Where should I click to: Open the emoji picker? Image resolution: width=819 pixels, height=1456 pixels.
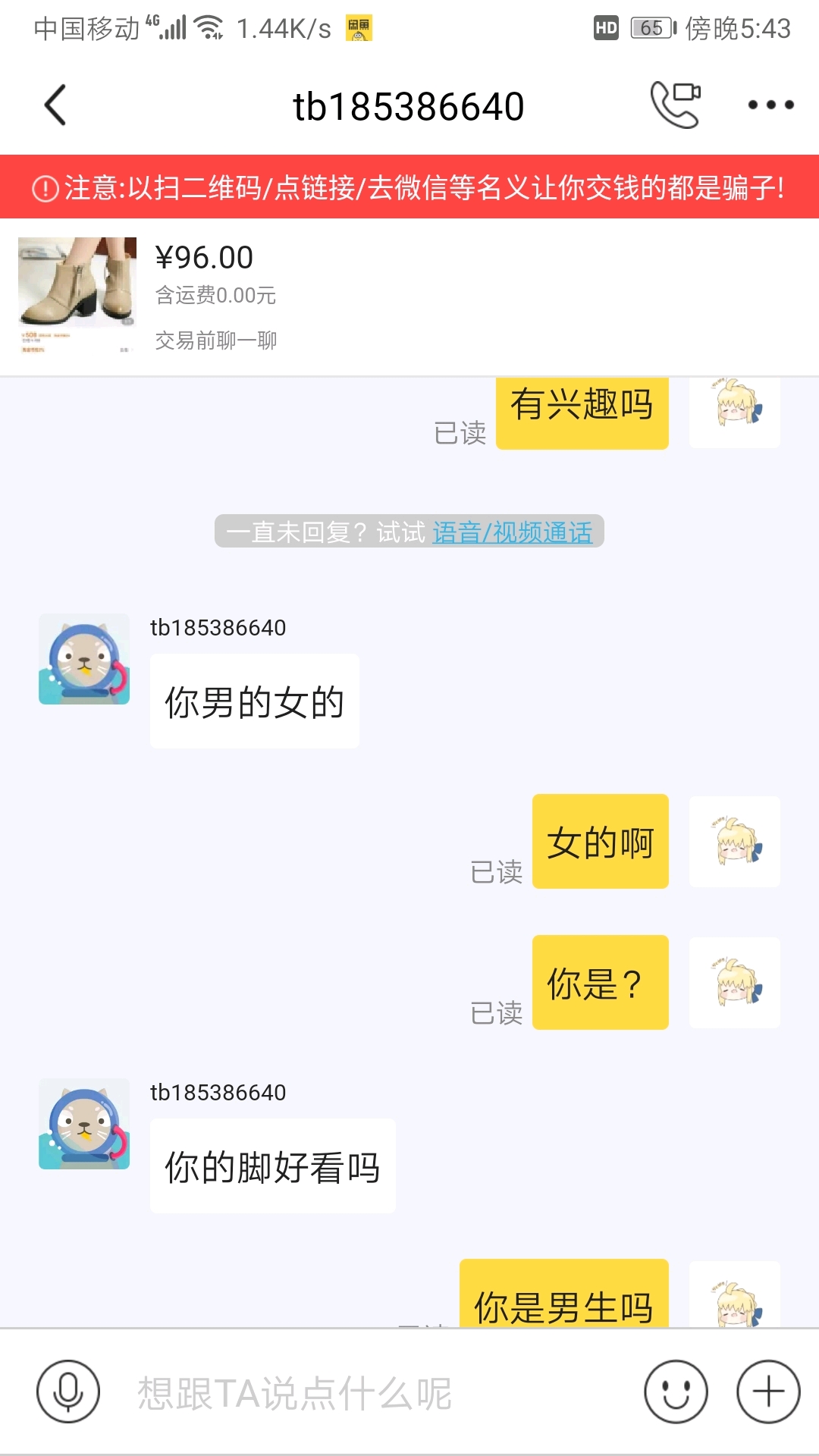676,1392
